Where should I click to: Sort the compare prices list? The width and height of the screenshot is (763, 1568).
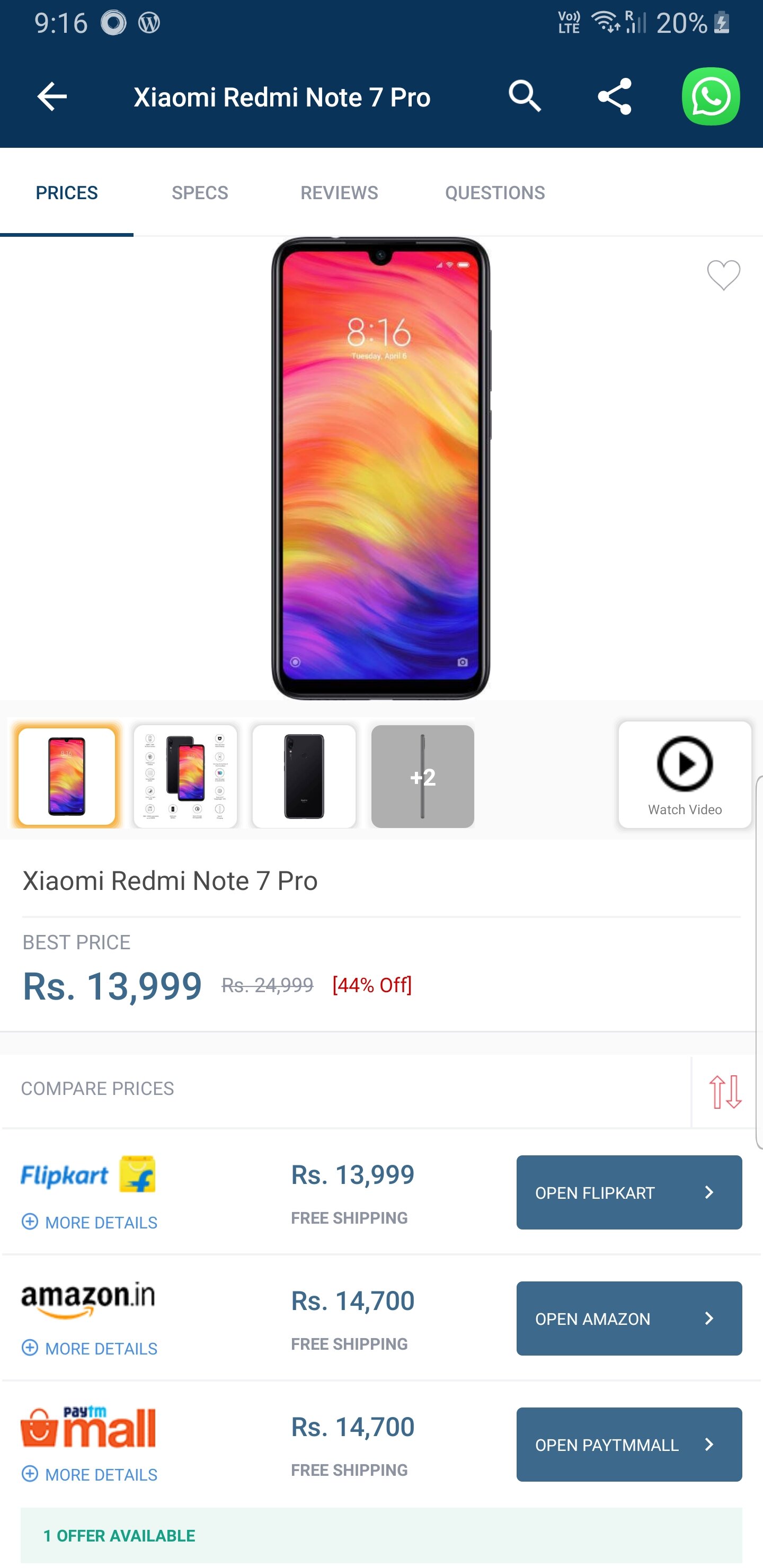click(724, 1091)
